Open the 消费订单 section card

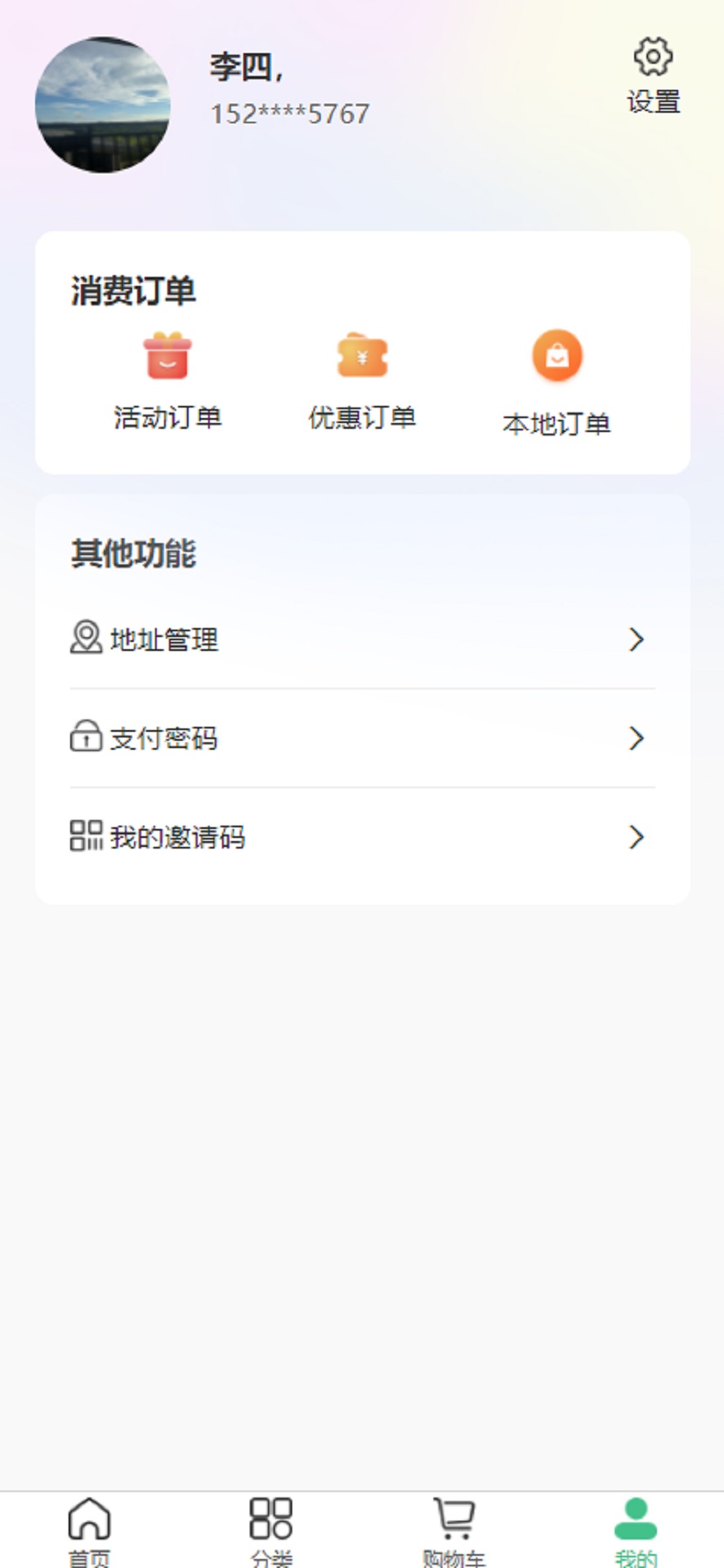point(362,351)
